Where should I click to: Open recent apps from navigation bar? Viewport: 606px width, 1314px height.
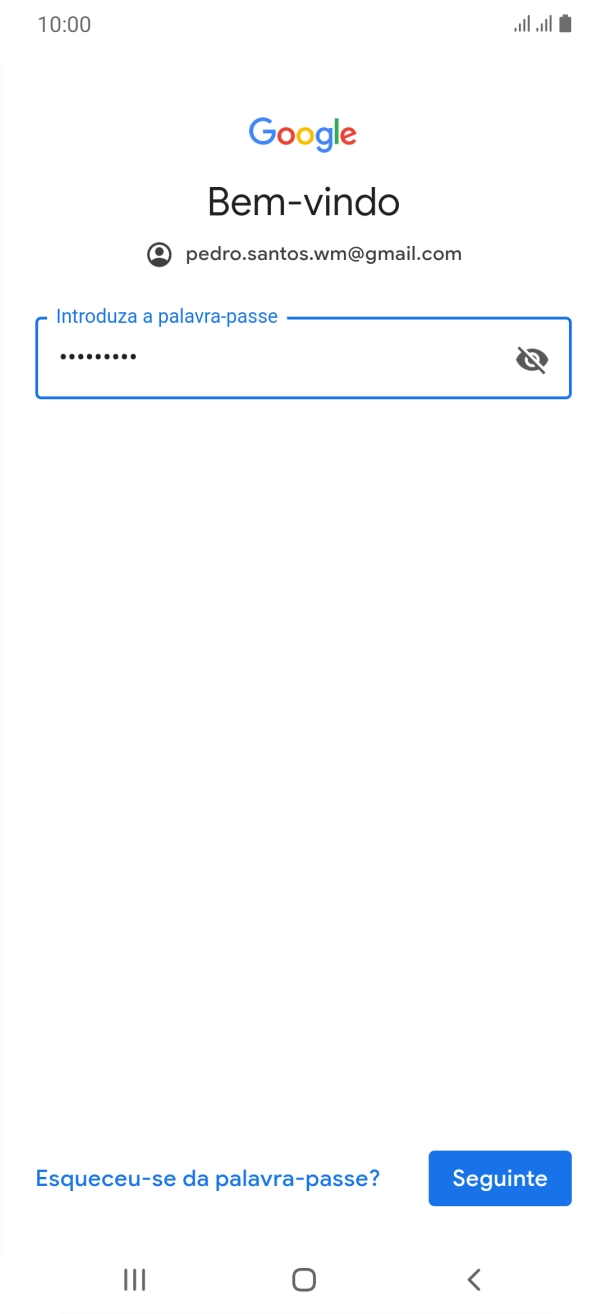134,1278
